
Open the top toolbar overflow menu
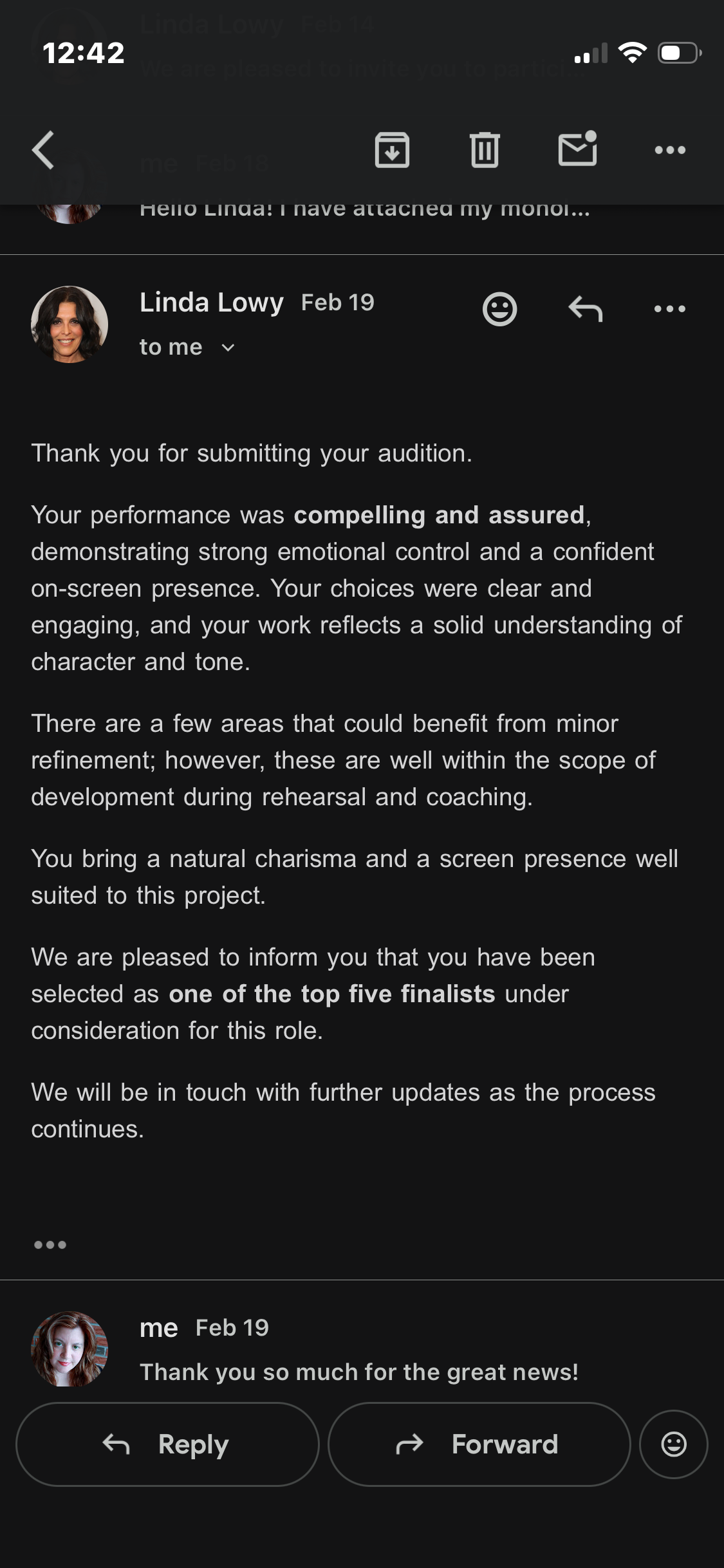(x=670, y=151)
